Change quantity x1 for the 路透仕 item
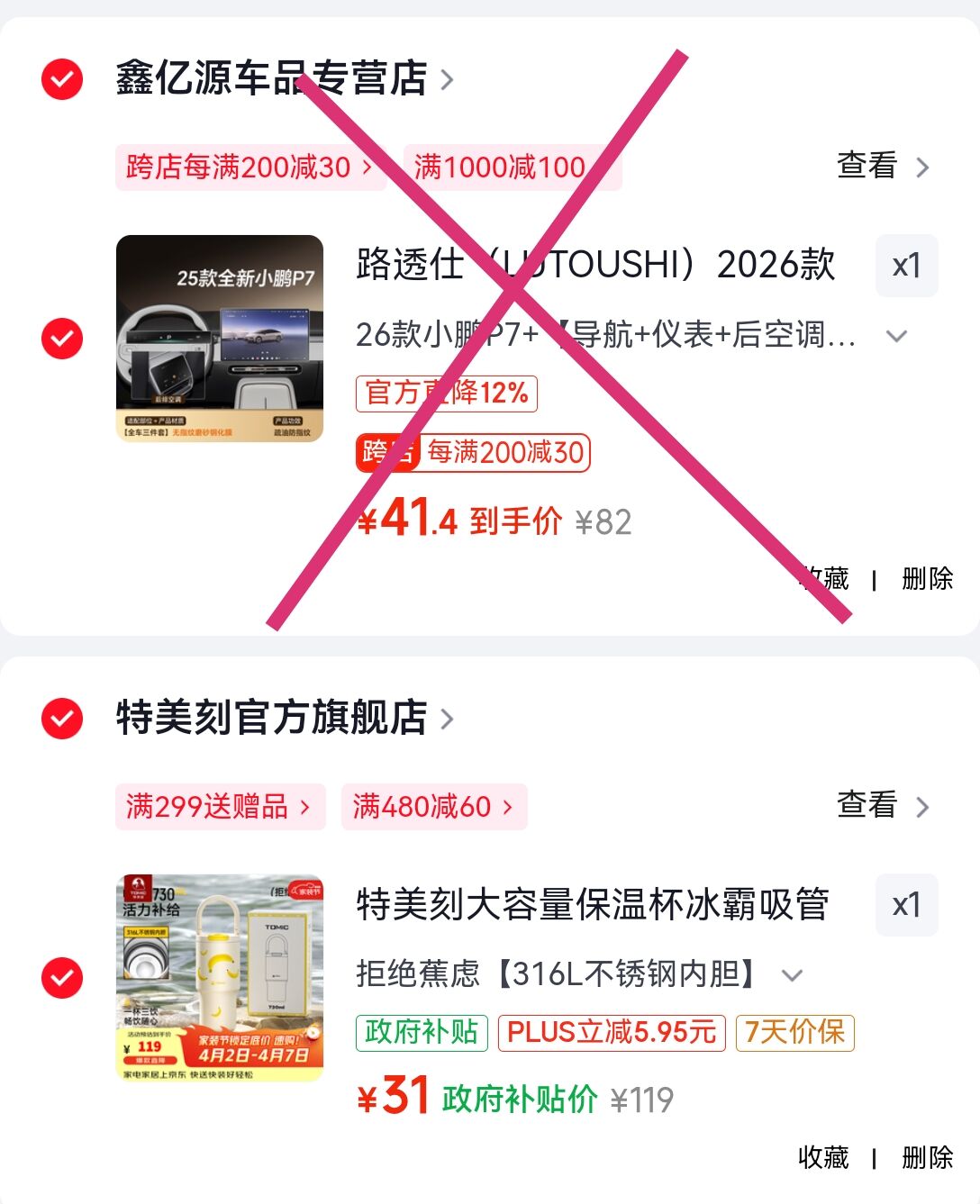 point(906,266)
